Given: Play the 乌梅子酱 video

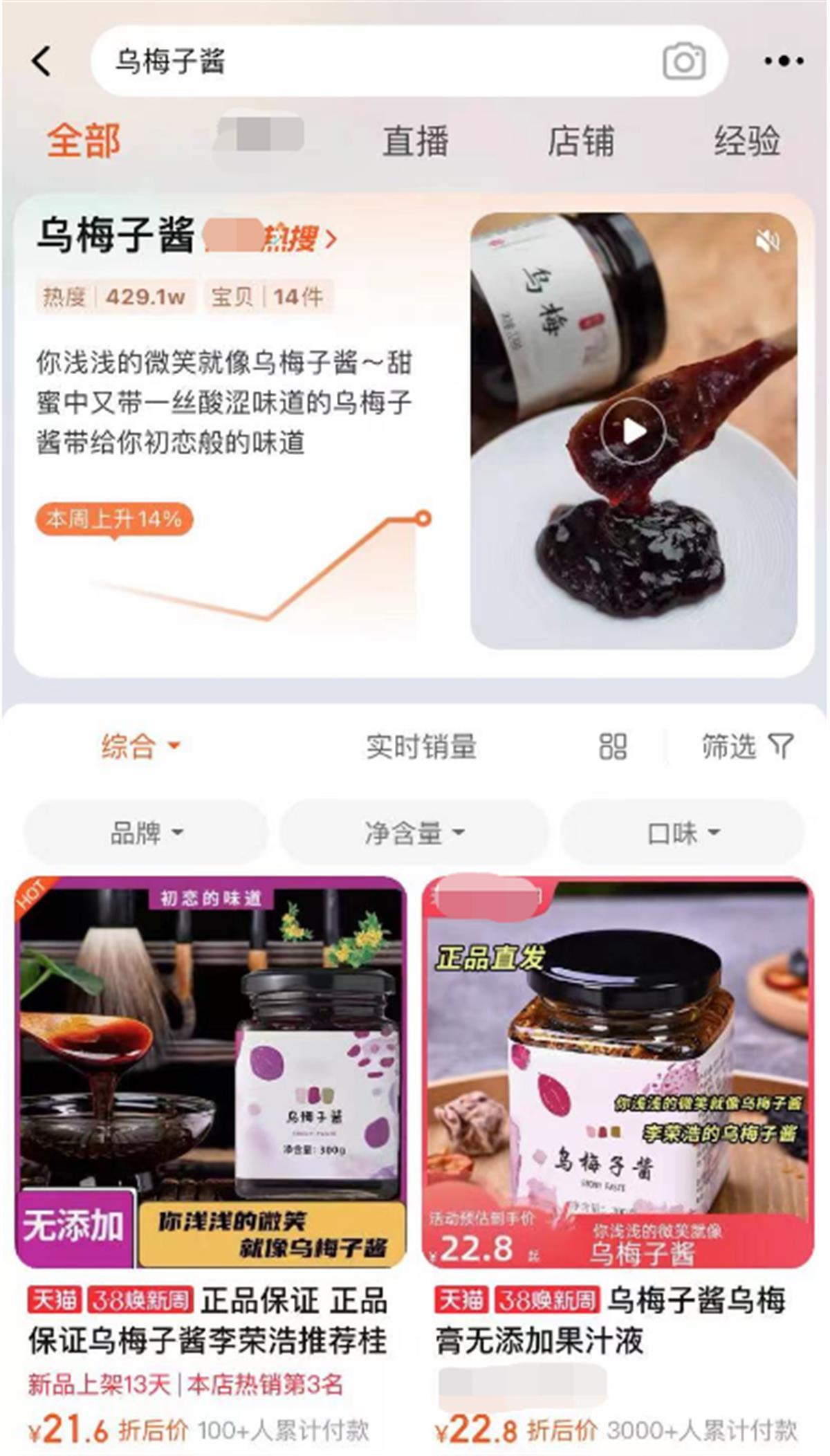Looking at the screenshot, I should [x=633, y=431].
